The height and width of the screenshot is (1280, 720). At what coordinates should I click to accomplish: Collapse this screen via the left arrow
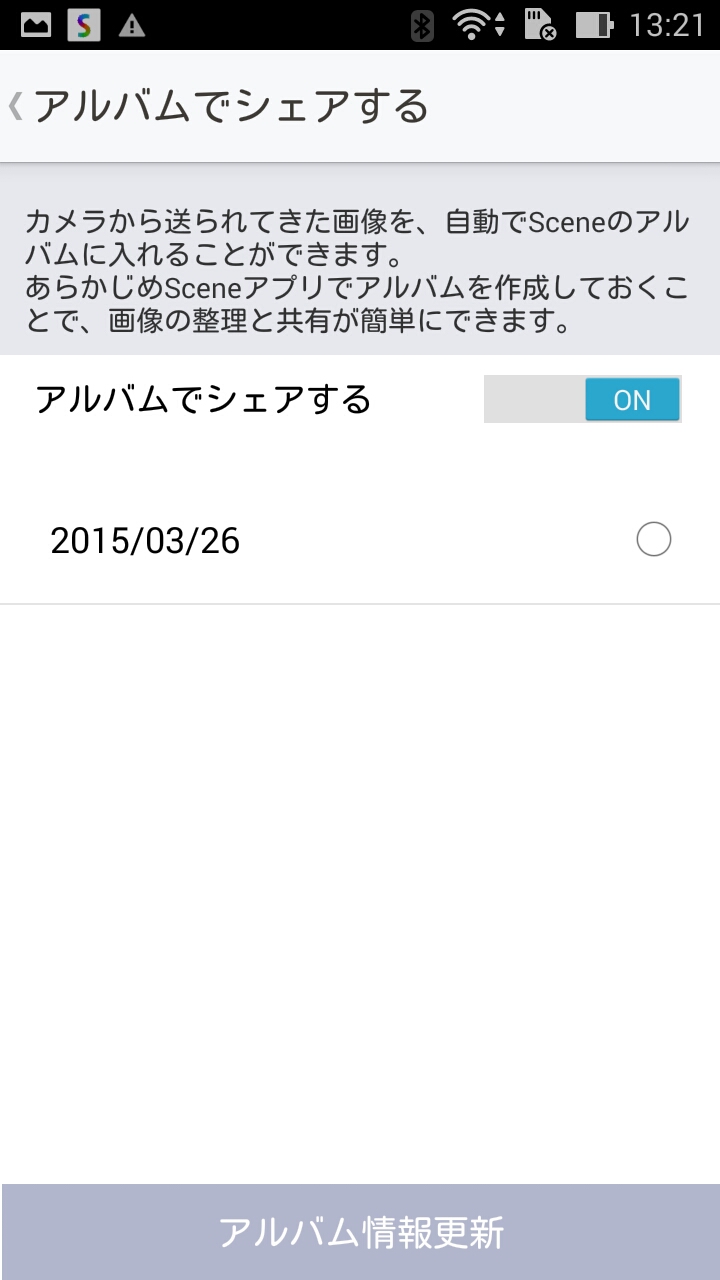16,103
